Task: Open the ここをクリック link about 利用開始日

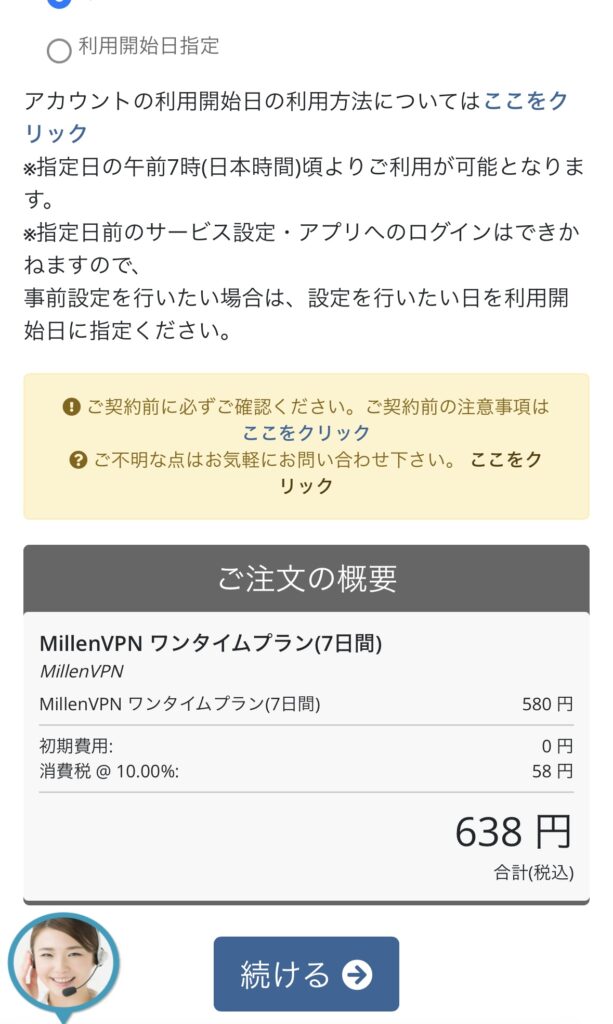Action: [525, 101]
